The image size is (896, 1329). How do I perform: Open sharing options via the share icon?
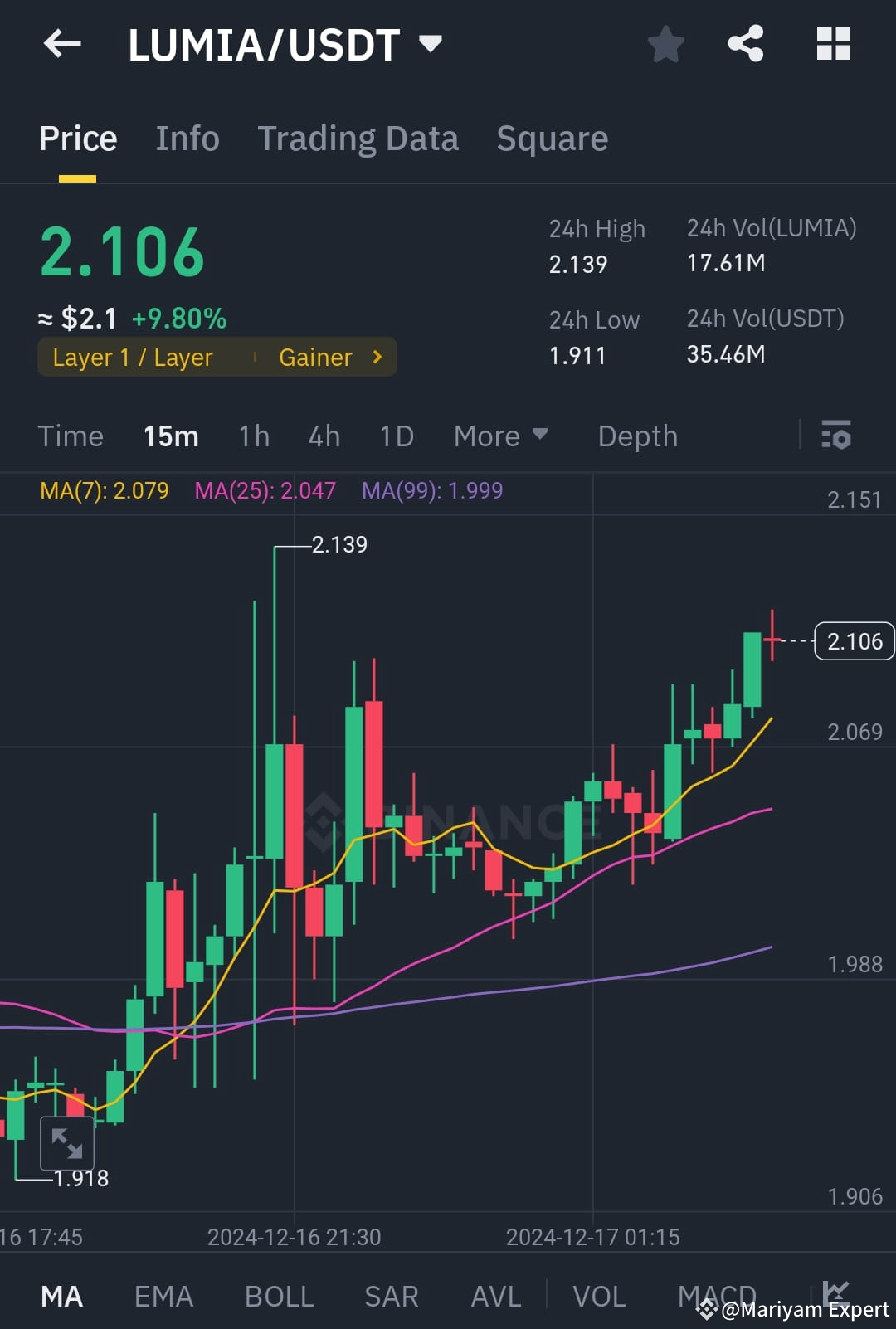click(746, 45)
